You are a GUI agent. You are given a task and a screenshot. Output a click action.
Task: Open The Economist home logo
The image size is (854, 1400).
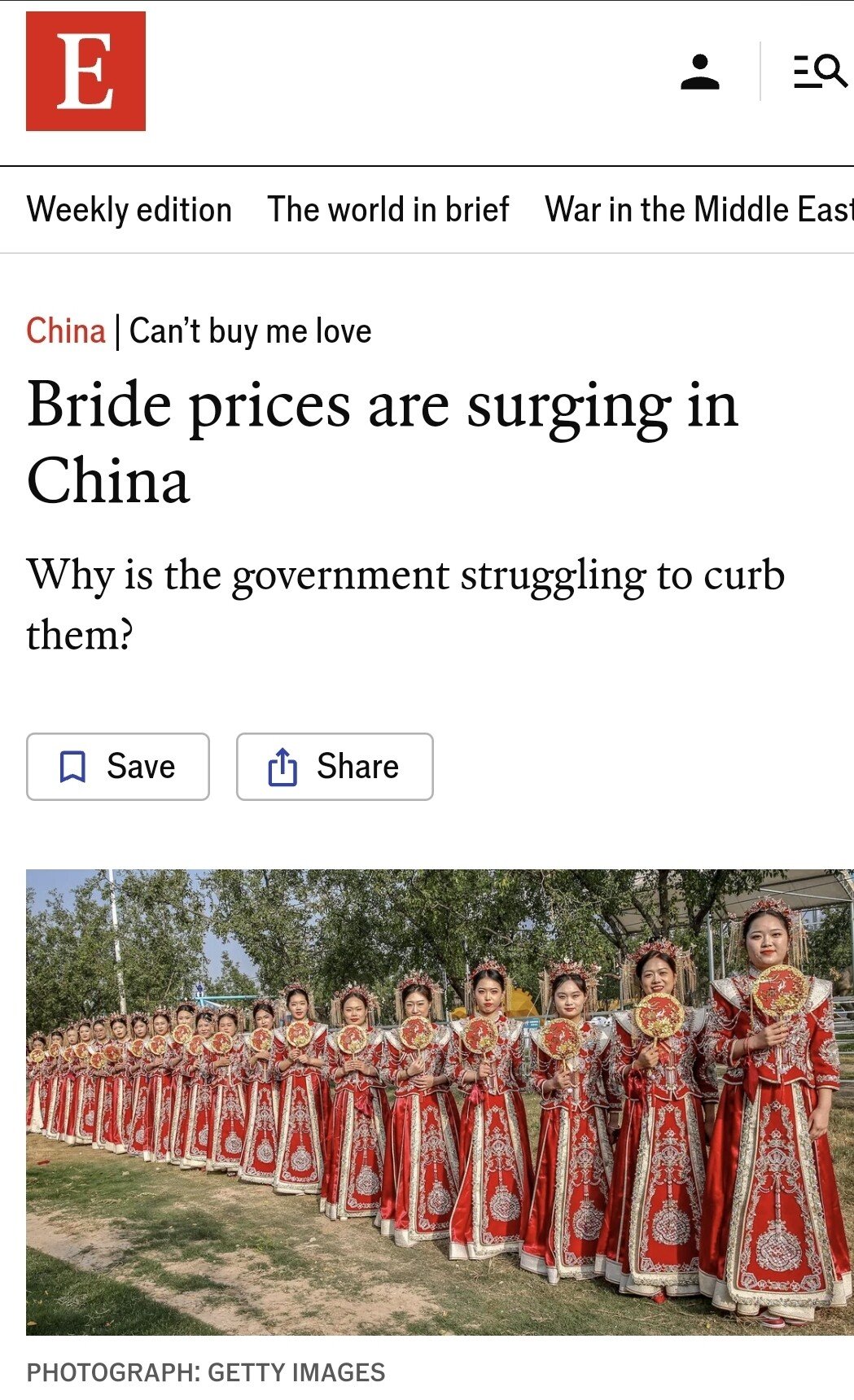(x=85, y=71)
